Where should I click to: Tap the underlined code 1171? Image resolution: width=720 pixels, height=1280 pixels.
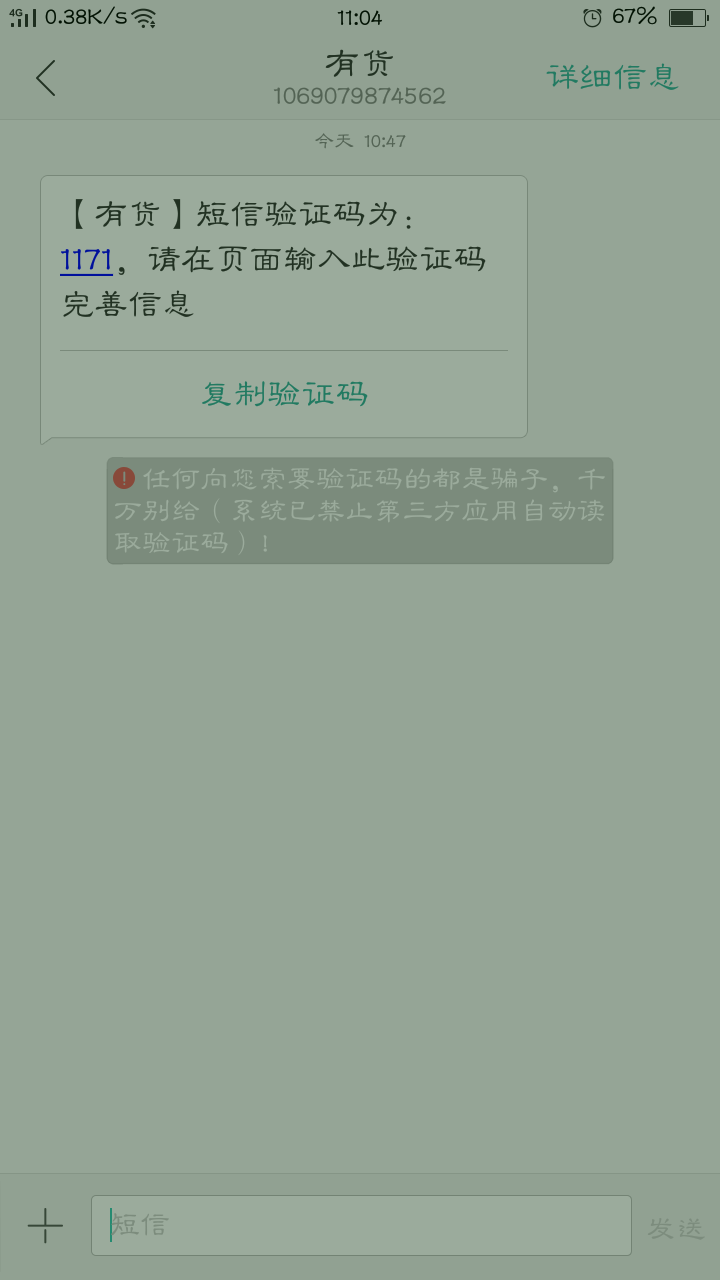86,260
